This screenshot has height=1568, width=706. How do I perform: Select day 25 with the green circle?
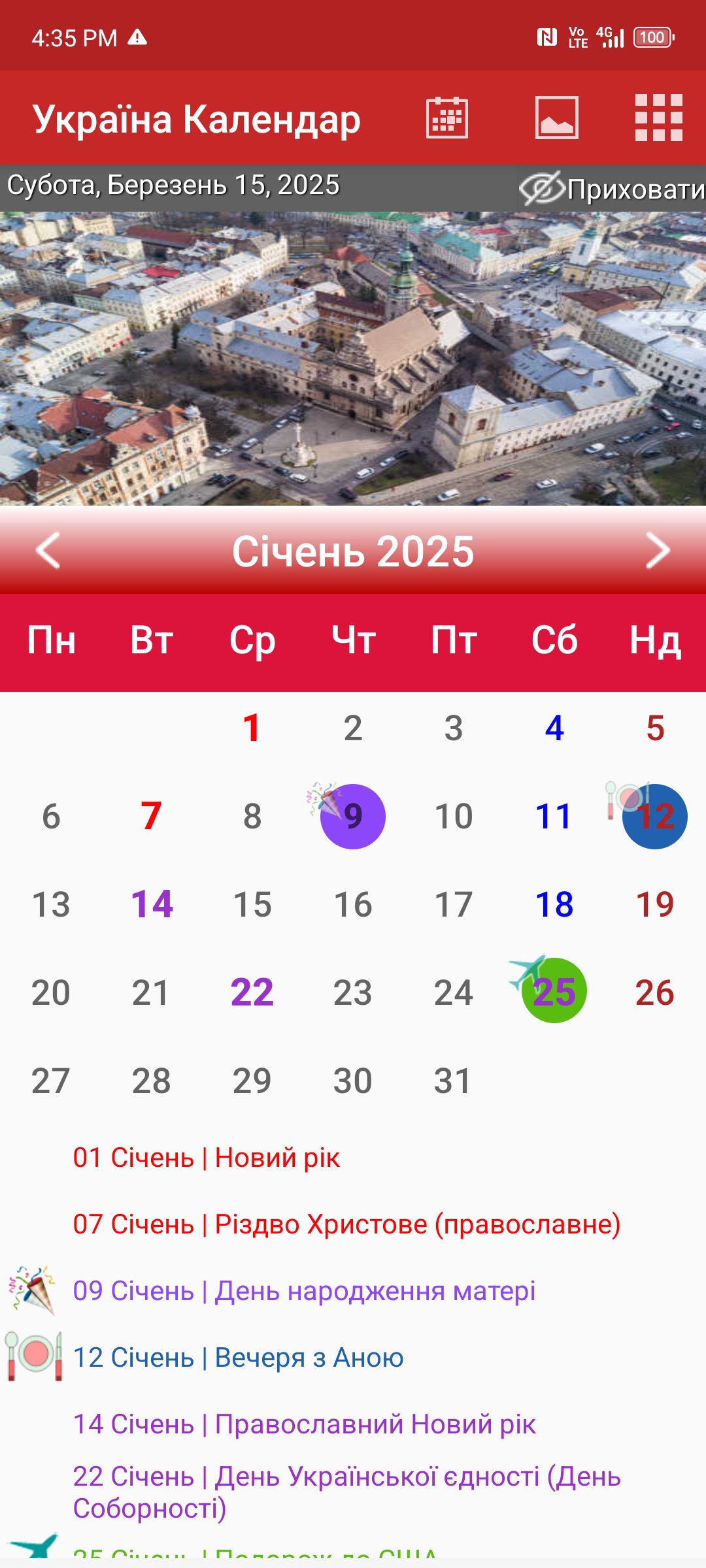coord(554,992)
